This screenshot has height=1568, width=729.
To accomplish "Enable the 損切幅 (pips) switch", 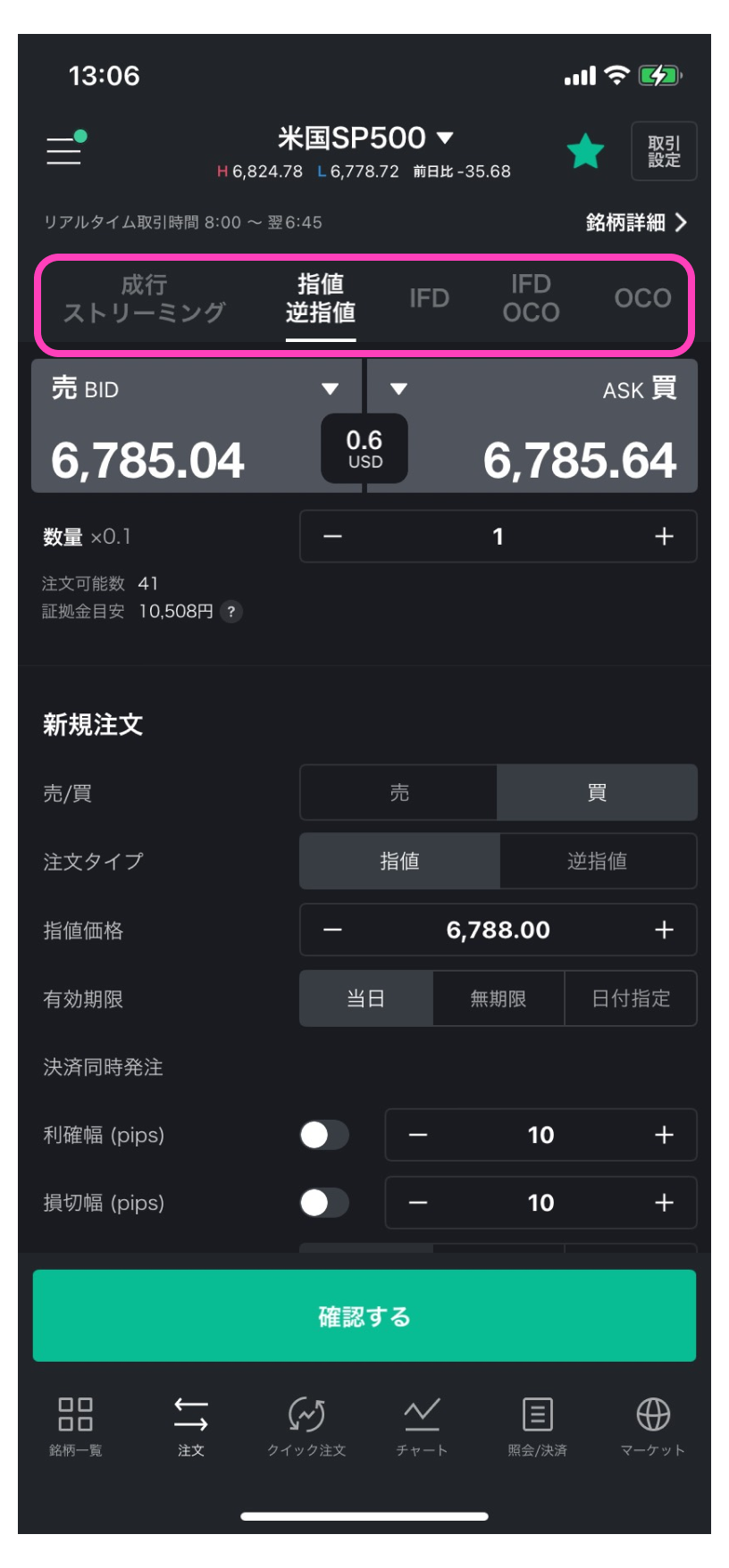I will [323, 1203].
